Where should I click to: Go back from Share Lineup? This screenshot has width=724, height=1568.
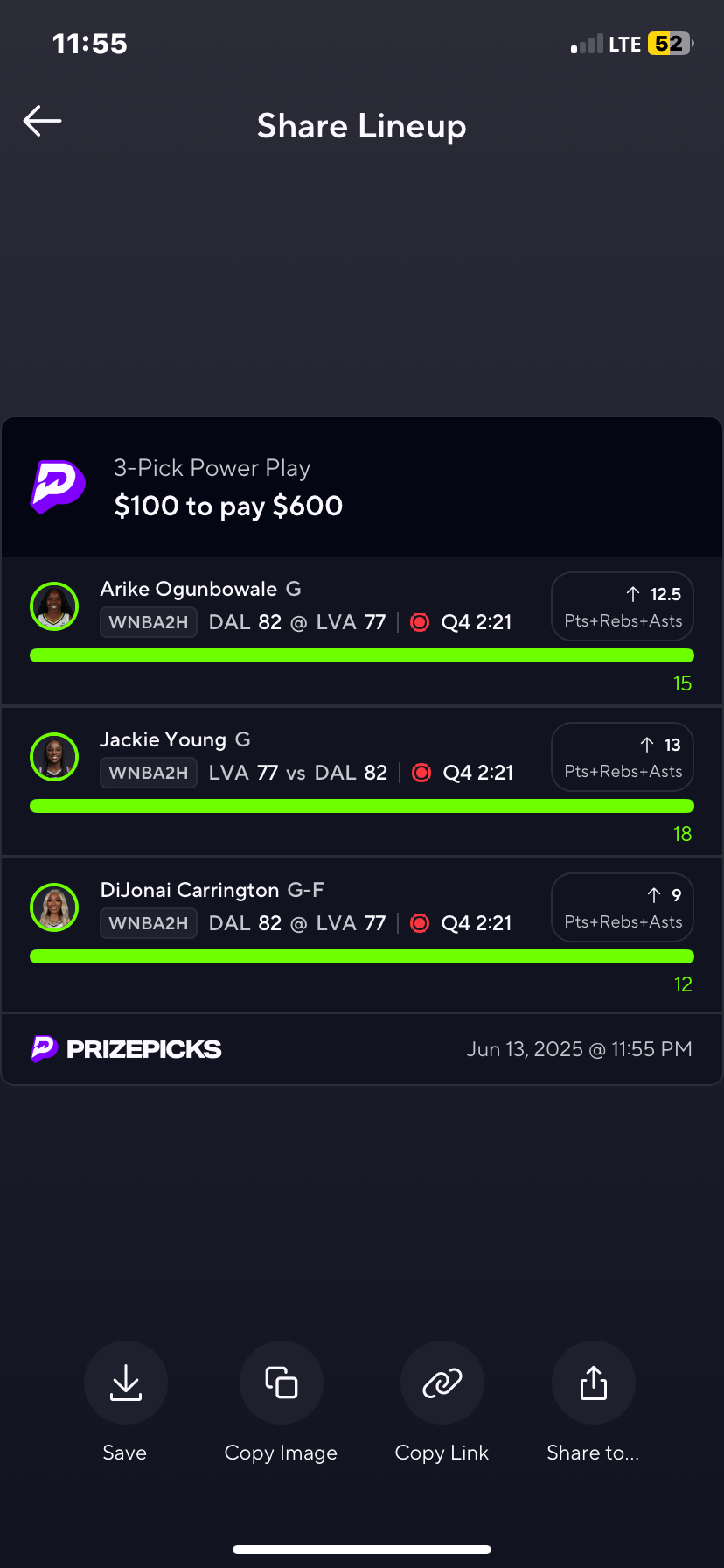pyautogui.click(x=42, y=121)
